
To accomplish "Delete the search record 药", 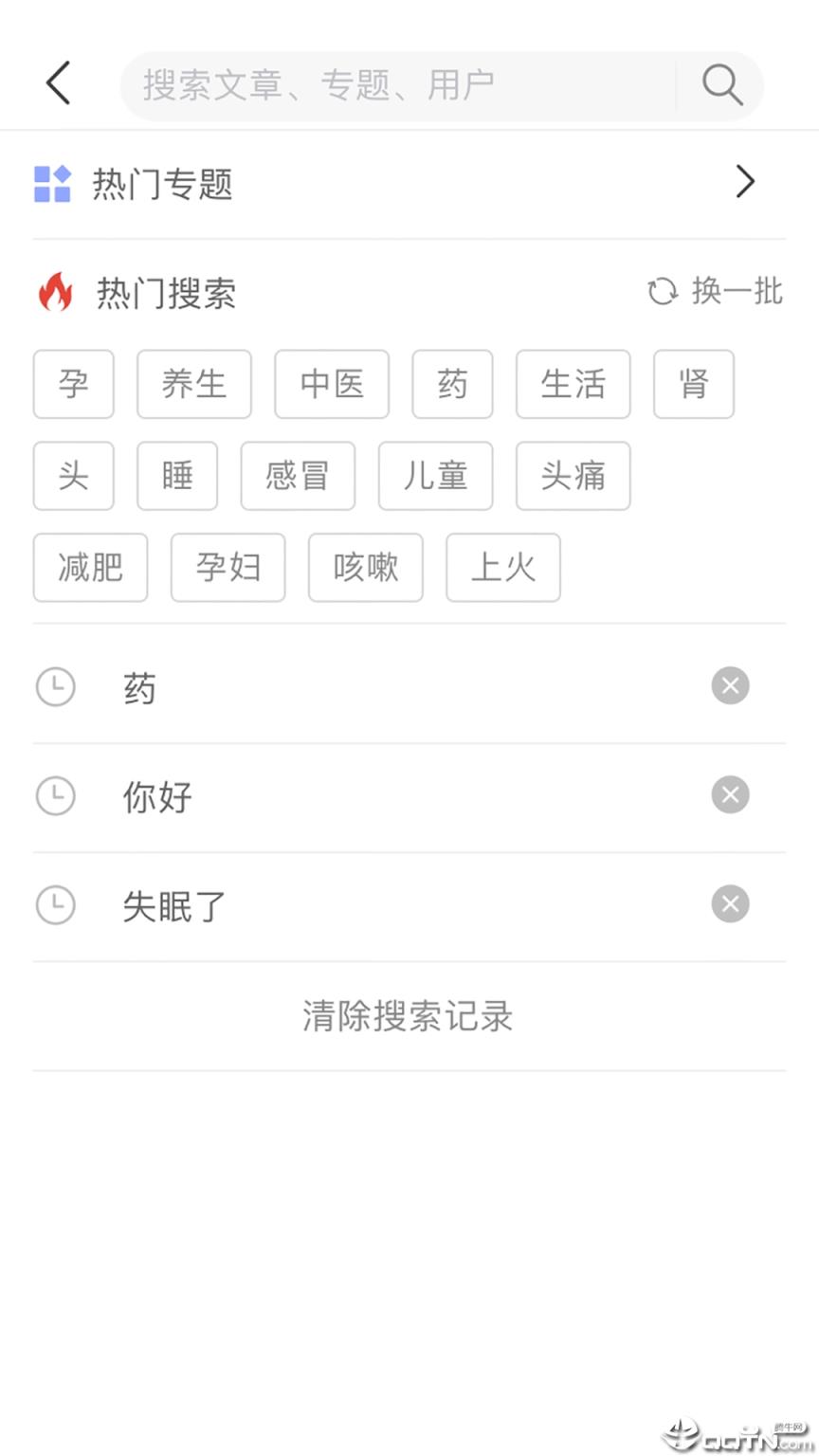I will 730,685.
